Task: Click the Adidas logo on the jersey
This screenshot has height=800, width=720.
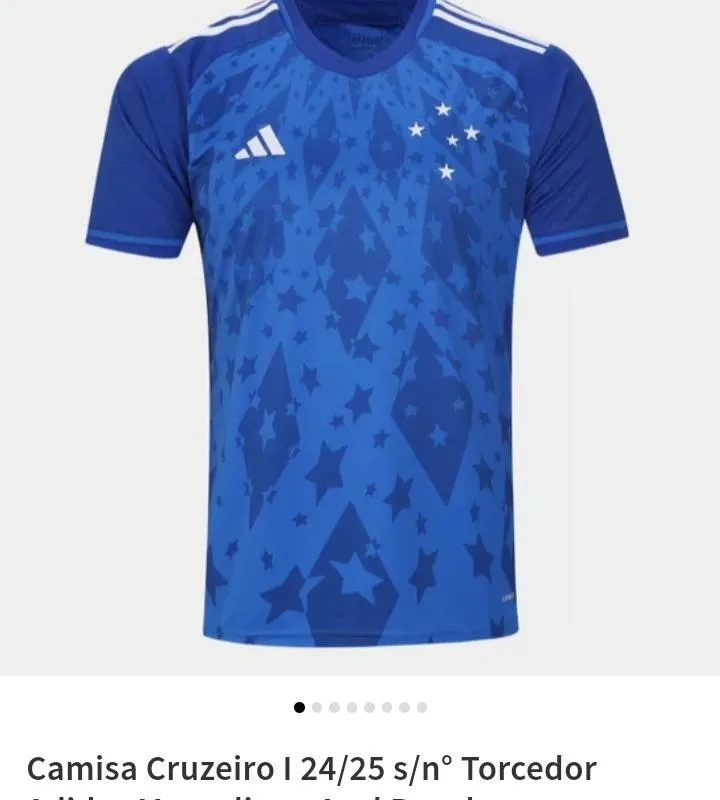Action: [x=258, y=141]
